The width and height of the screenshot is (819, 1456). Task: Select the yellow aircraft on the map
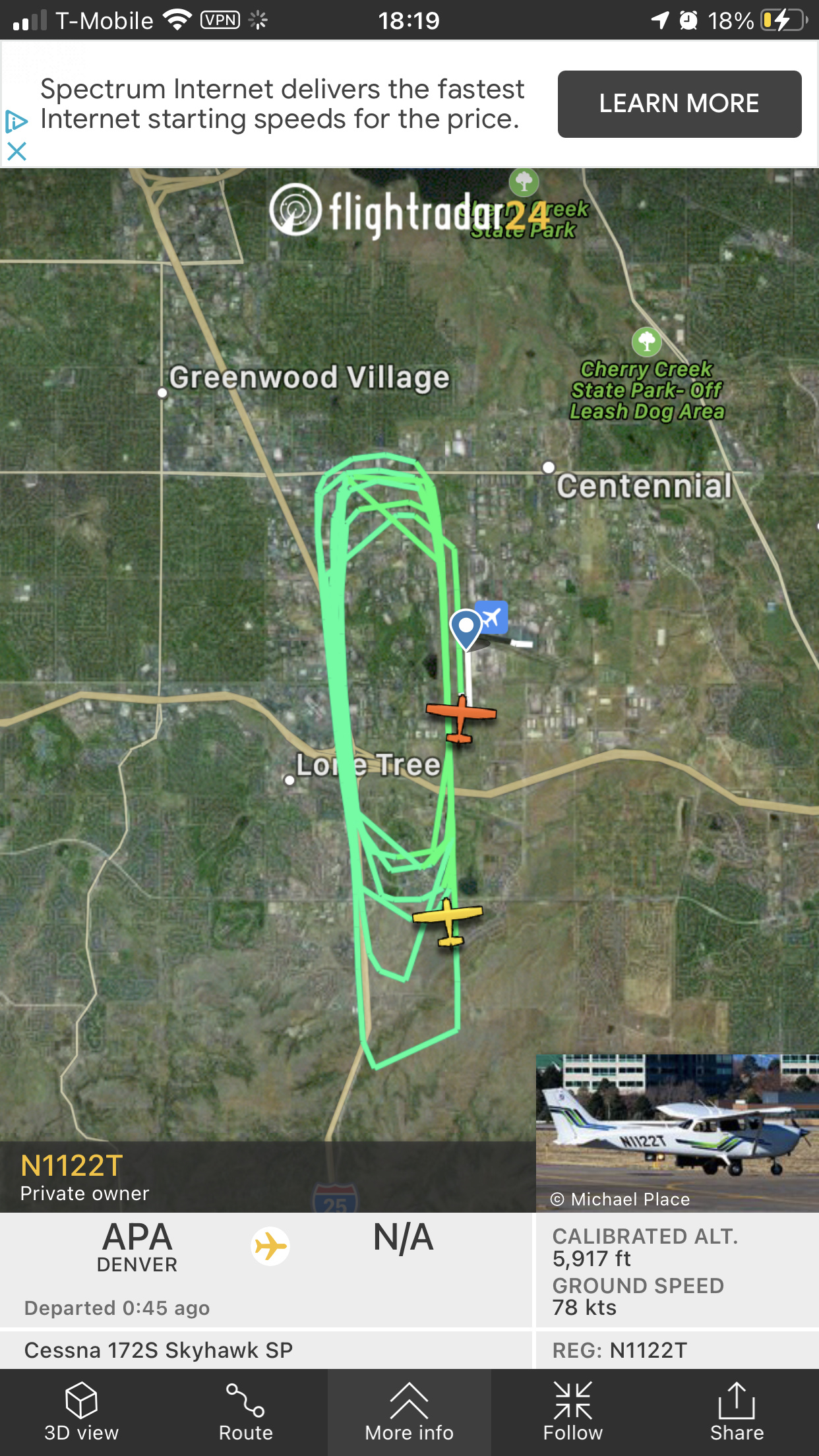coord(448,919)
